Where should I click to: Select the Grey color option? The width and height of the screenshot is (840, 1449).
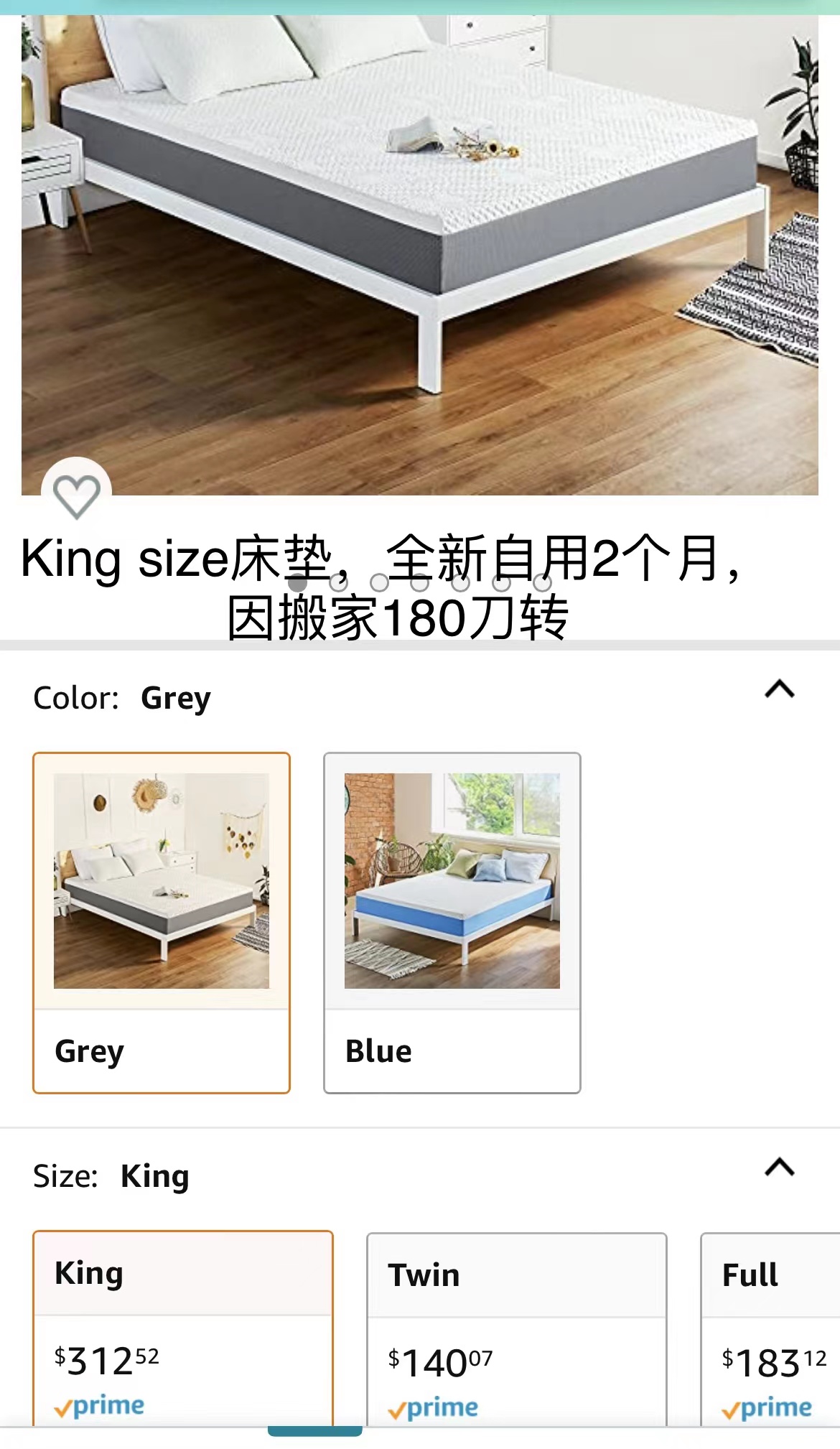coord(162,922)
